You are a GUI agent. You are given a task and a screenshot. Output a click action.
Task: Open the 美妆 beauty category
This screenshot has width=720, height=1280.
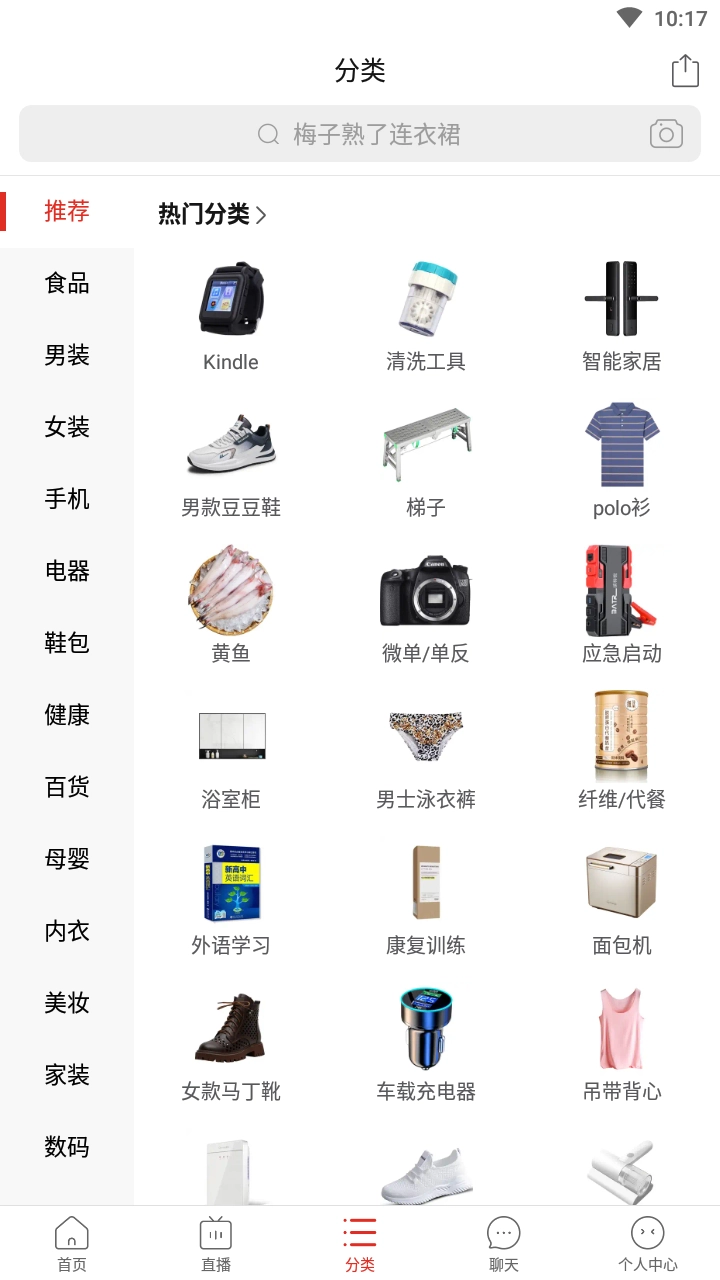pyautogui.click(x=66, y=1003)
